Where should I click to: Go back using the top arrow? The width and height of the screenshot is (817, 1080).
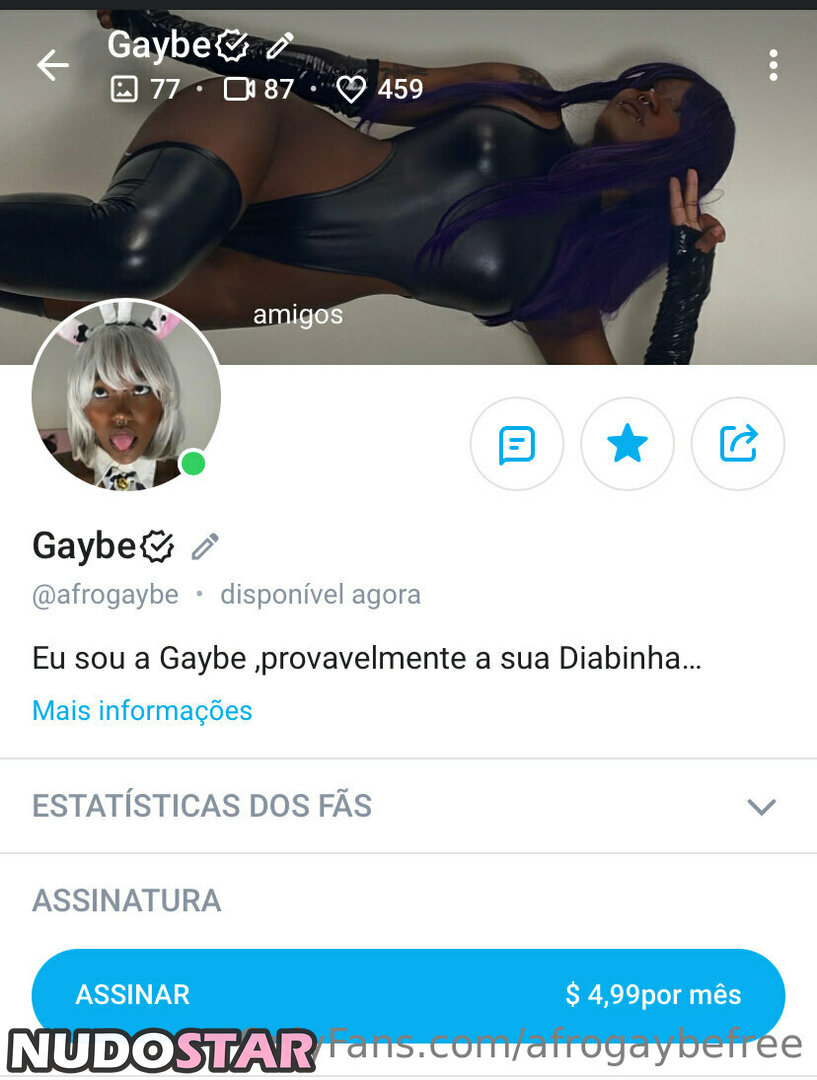[x=52, y=66]
